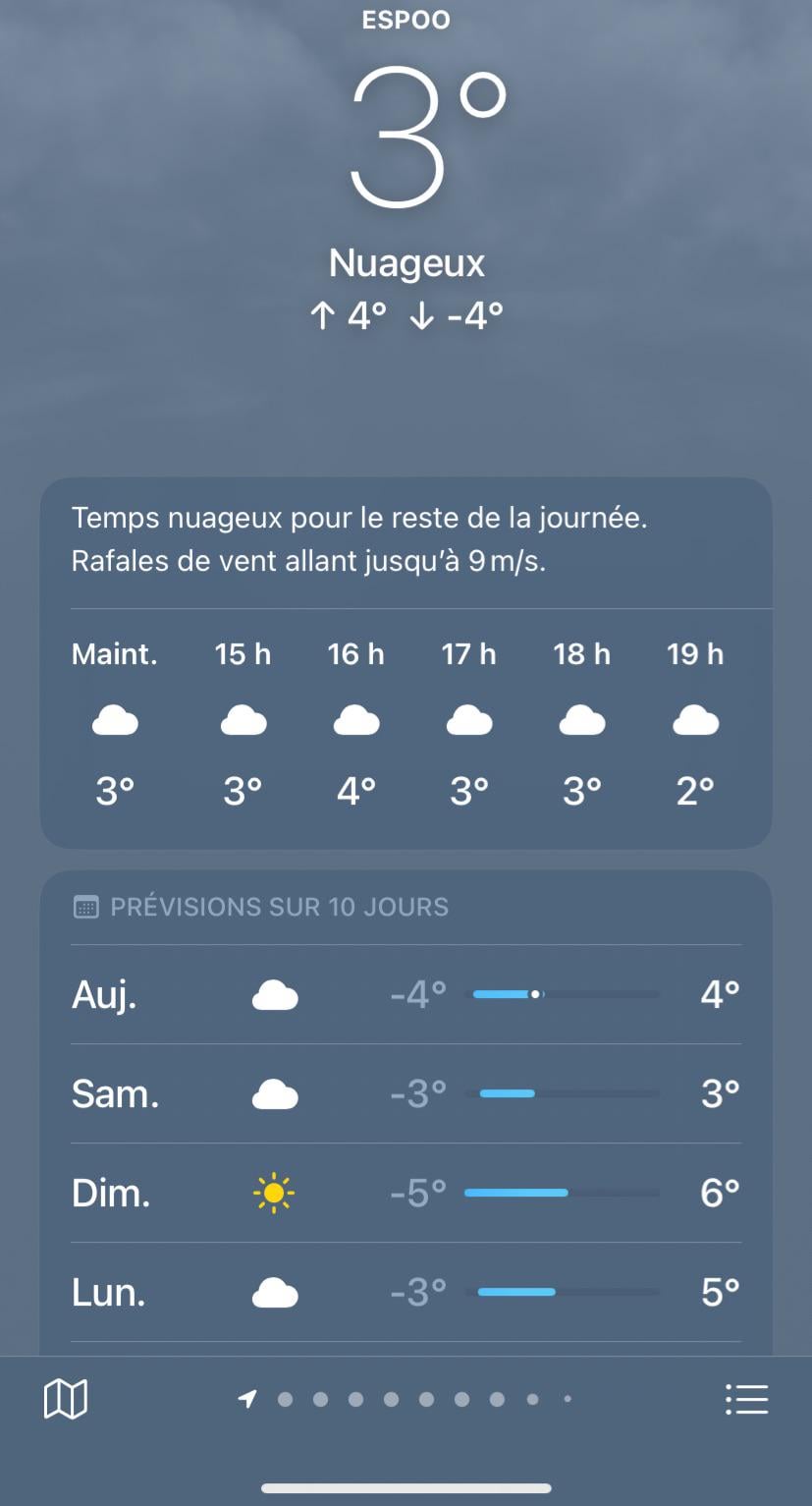Screen dimensions: 812x1506
Task: Open the list of saved cities
Action: (746, 1399)
